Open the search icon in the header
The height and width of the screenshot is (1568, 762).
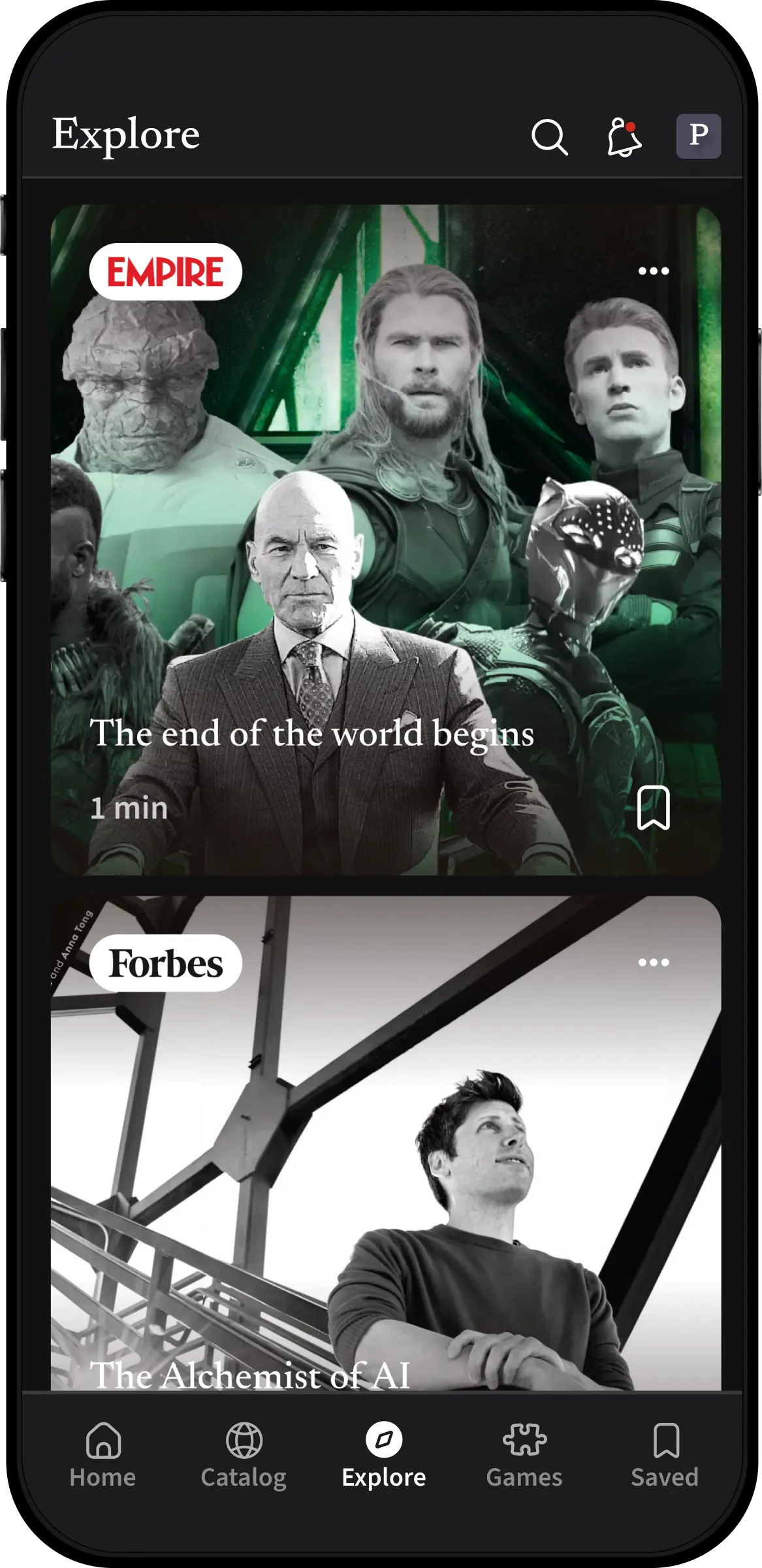549,137
